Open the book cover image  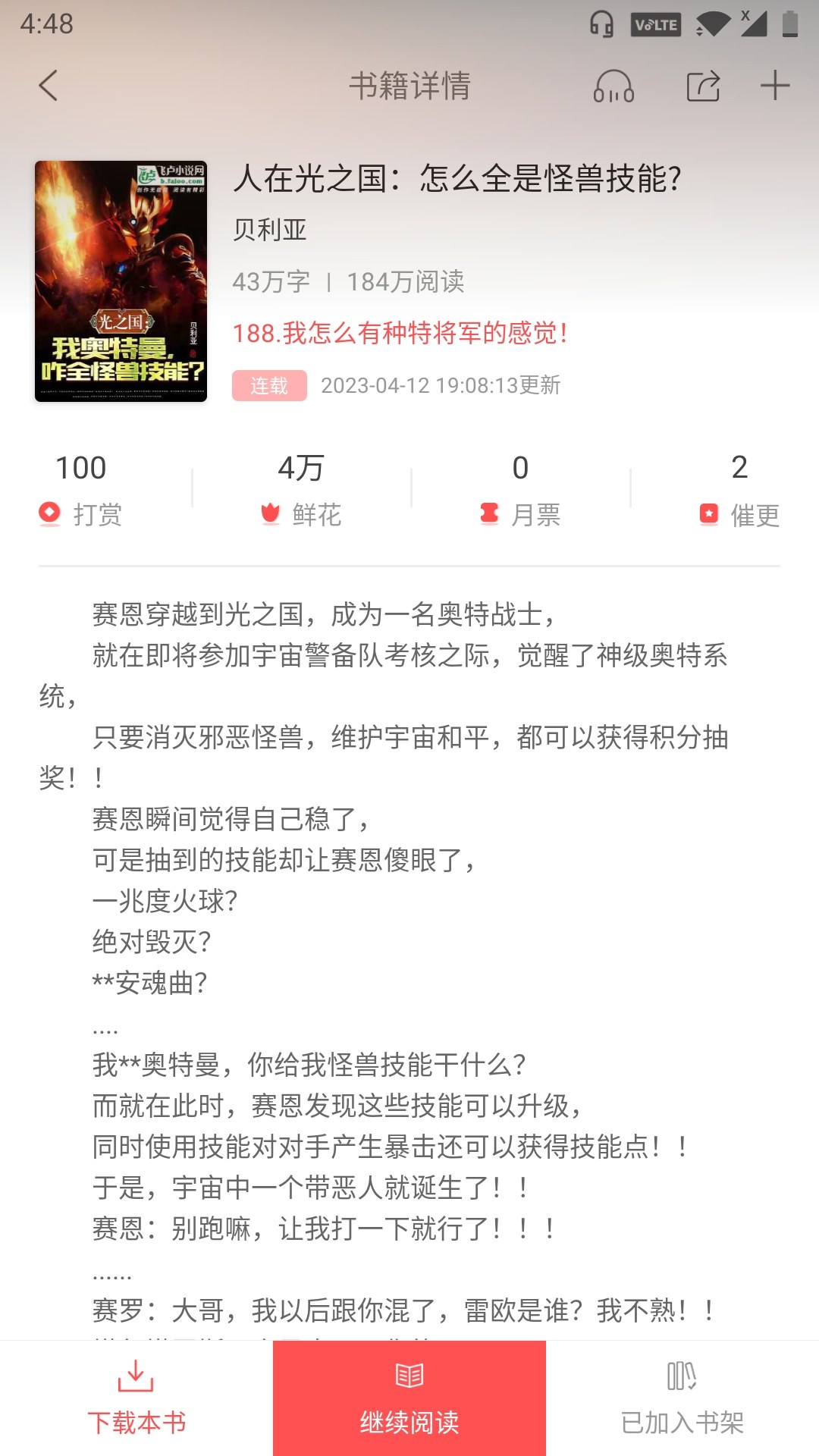(x=121, y=281)
